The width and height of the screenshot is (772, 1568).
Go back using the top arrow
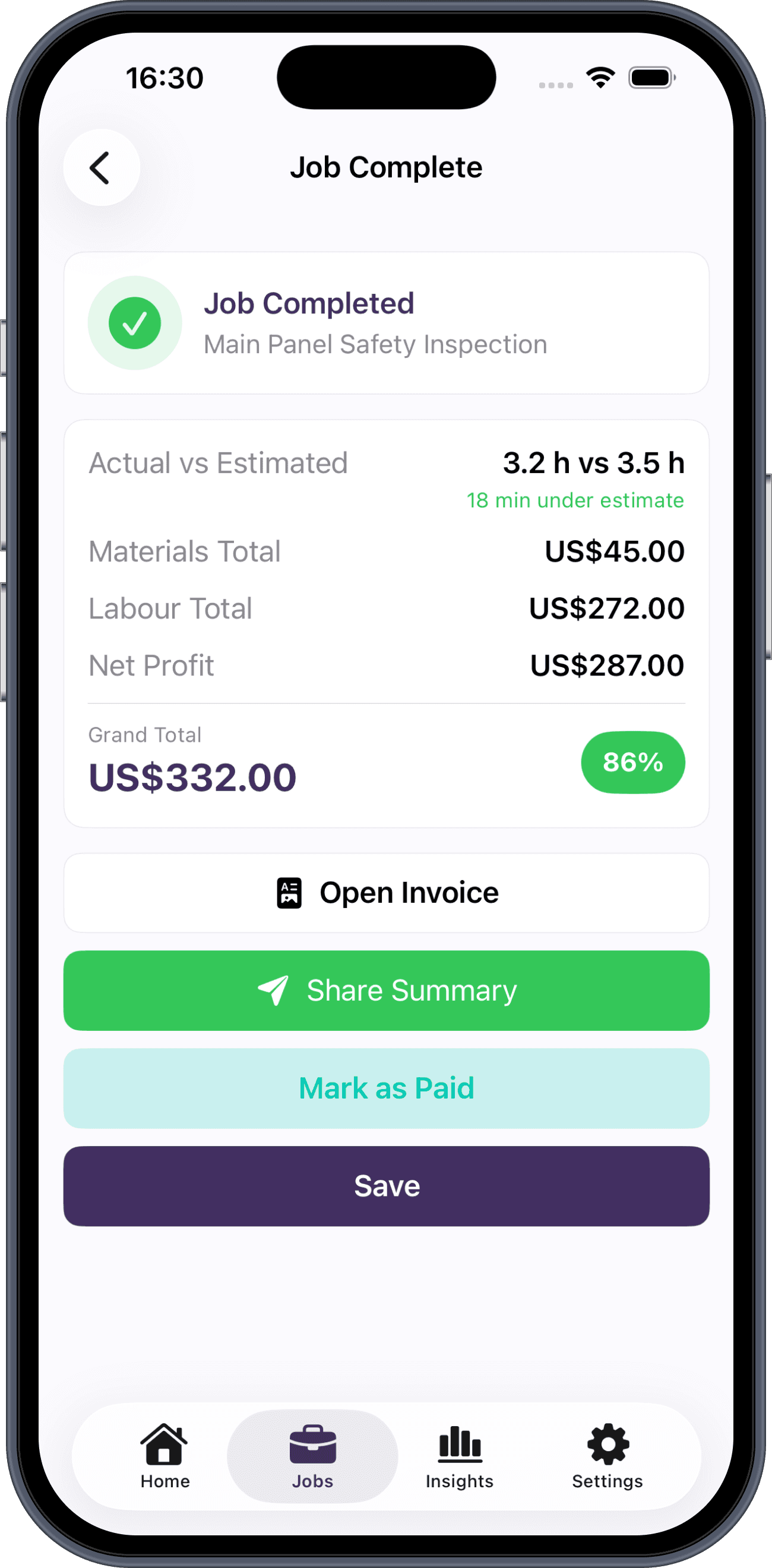[x=101, y=167]
